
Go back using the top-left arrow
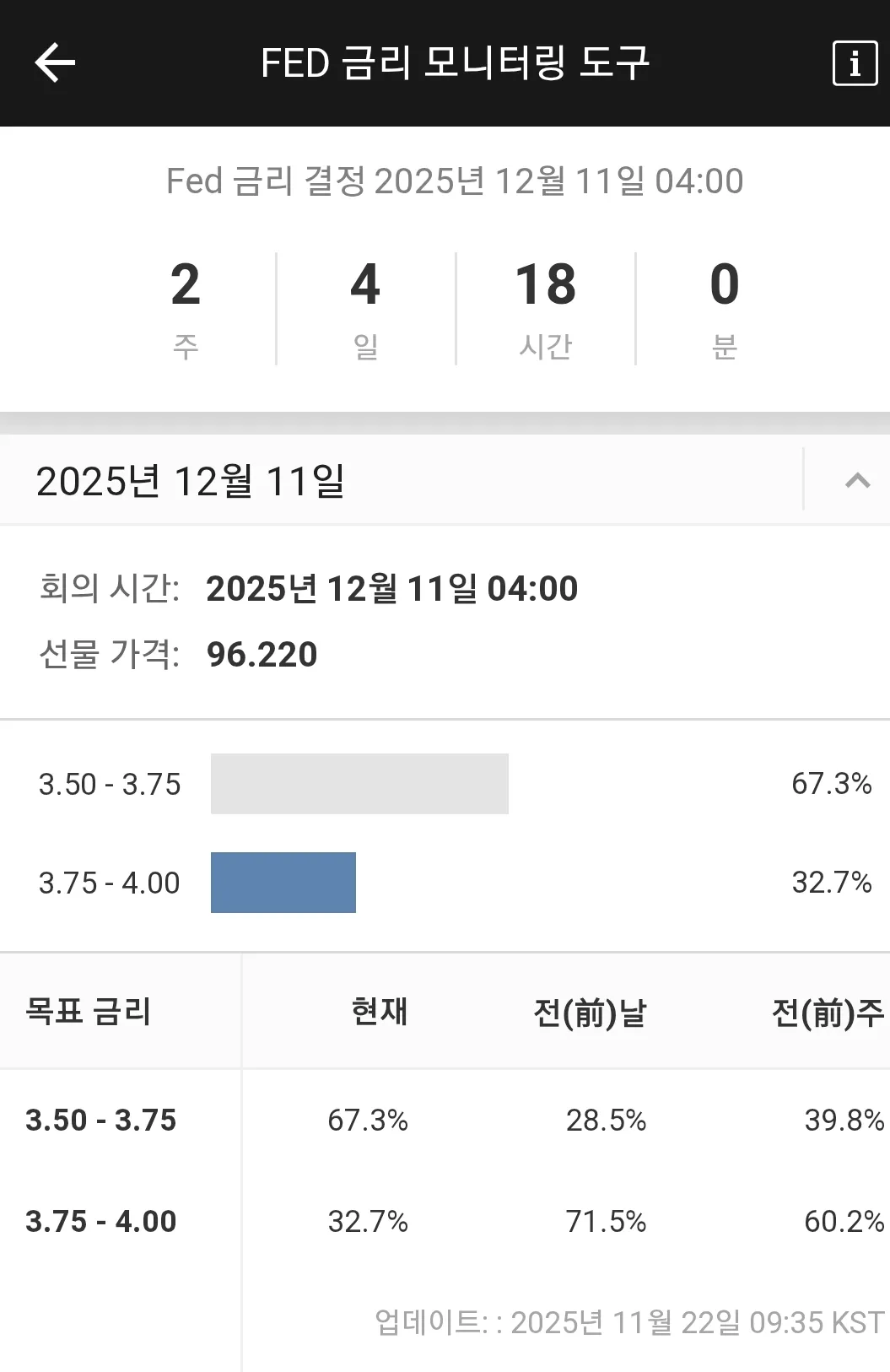pyautogui.click(x=55, y=63)
